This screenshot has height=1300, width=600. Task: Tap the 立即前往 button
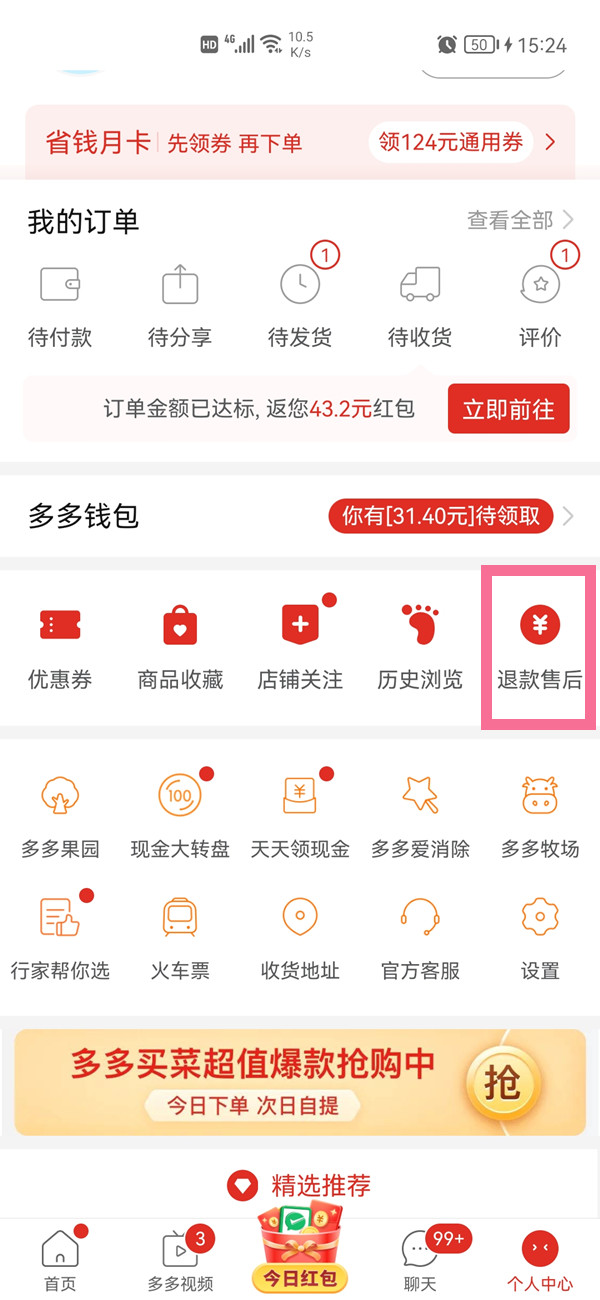[508, 409]
